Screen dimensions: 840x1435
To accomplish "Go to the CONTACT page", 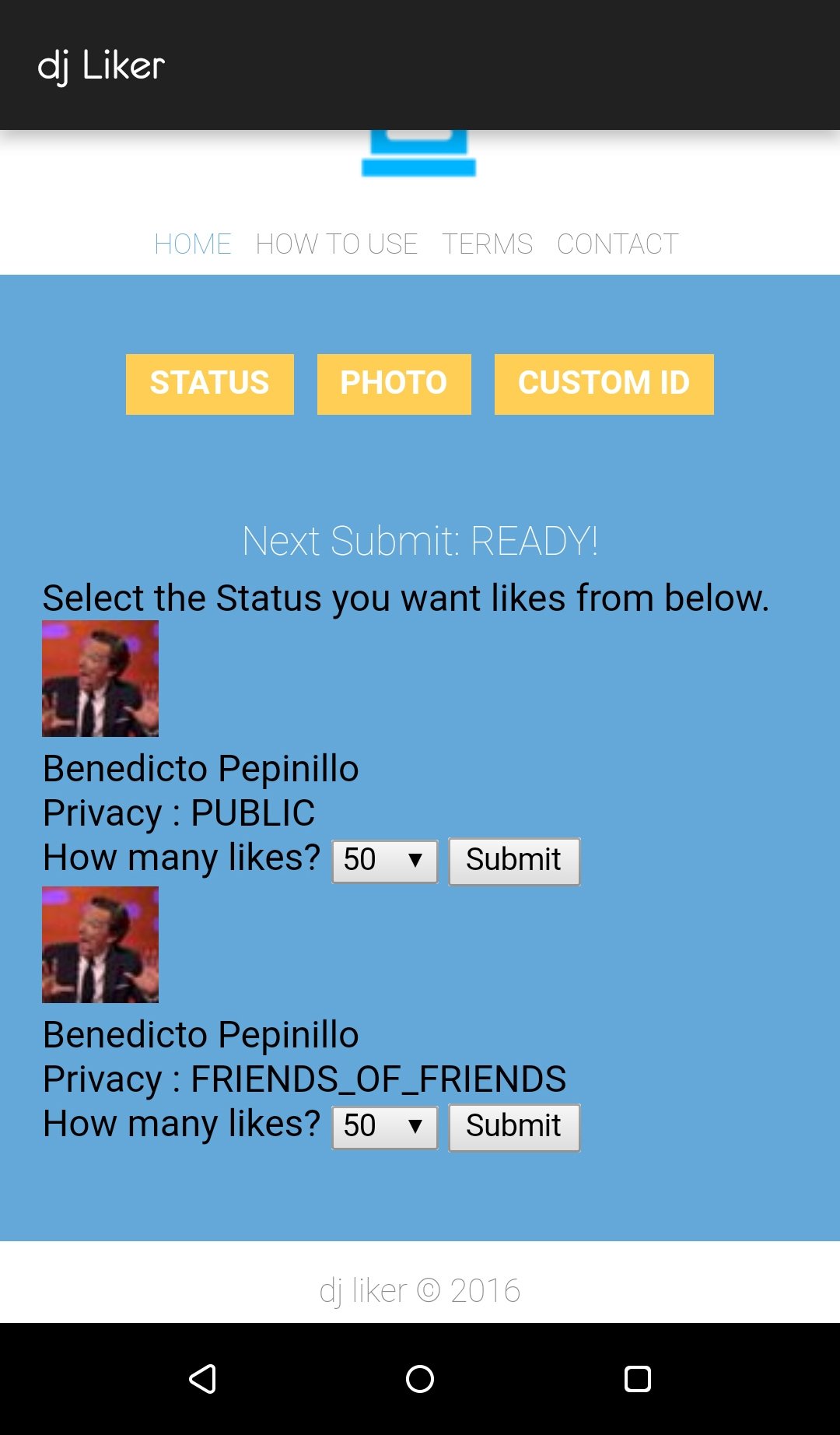I will tap(618, 244).
